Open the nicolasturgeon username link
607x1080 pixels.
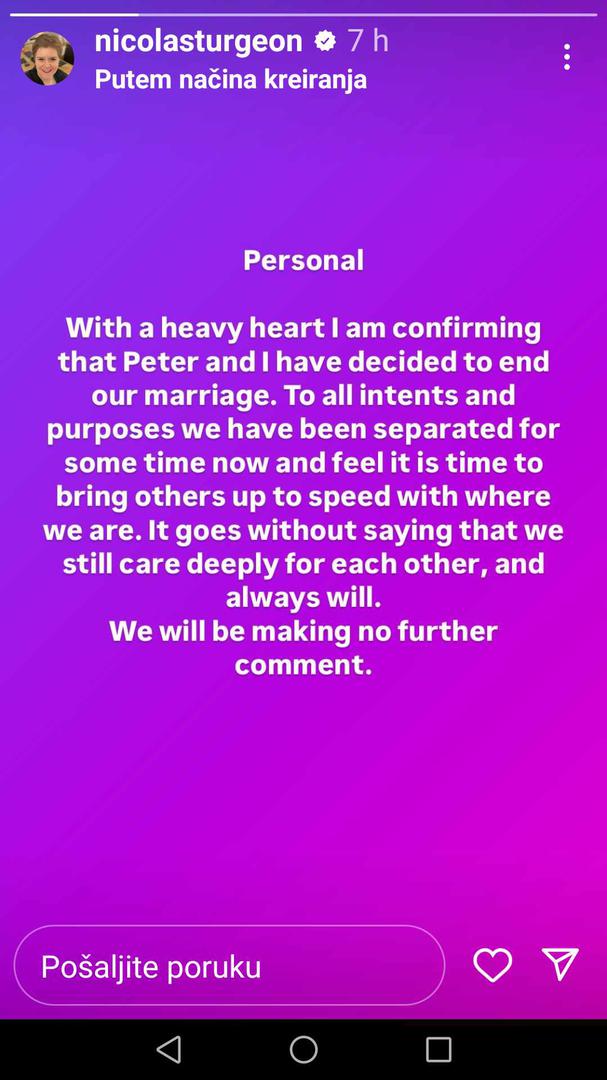pyautogui.click(x=198, y=41)
